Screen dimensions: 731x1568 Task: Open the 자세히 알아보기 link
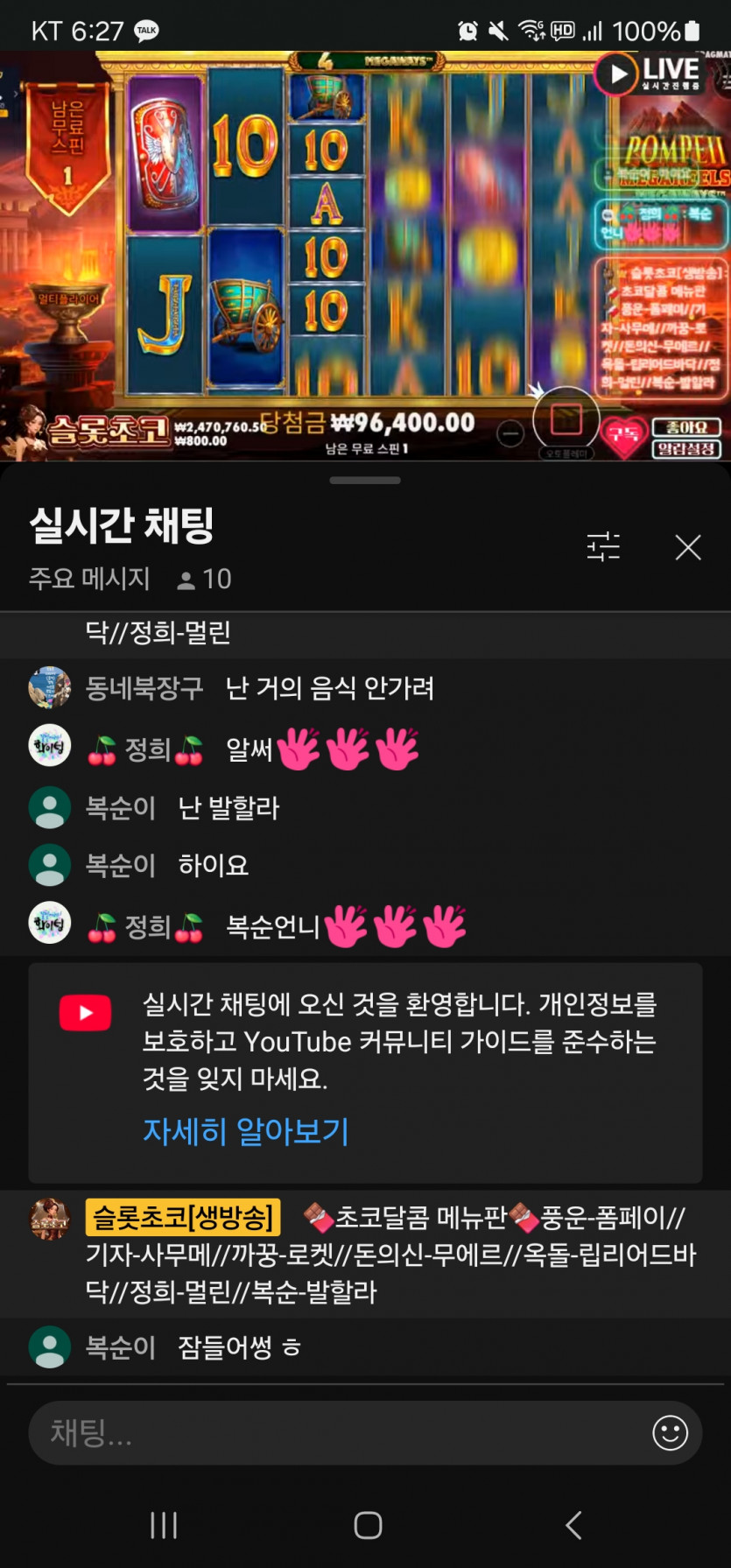click(246, 1131)
